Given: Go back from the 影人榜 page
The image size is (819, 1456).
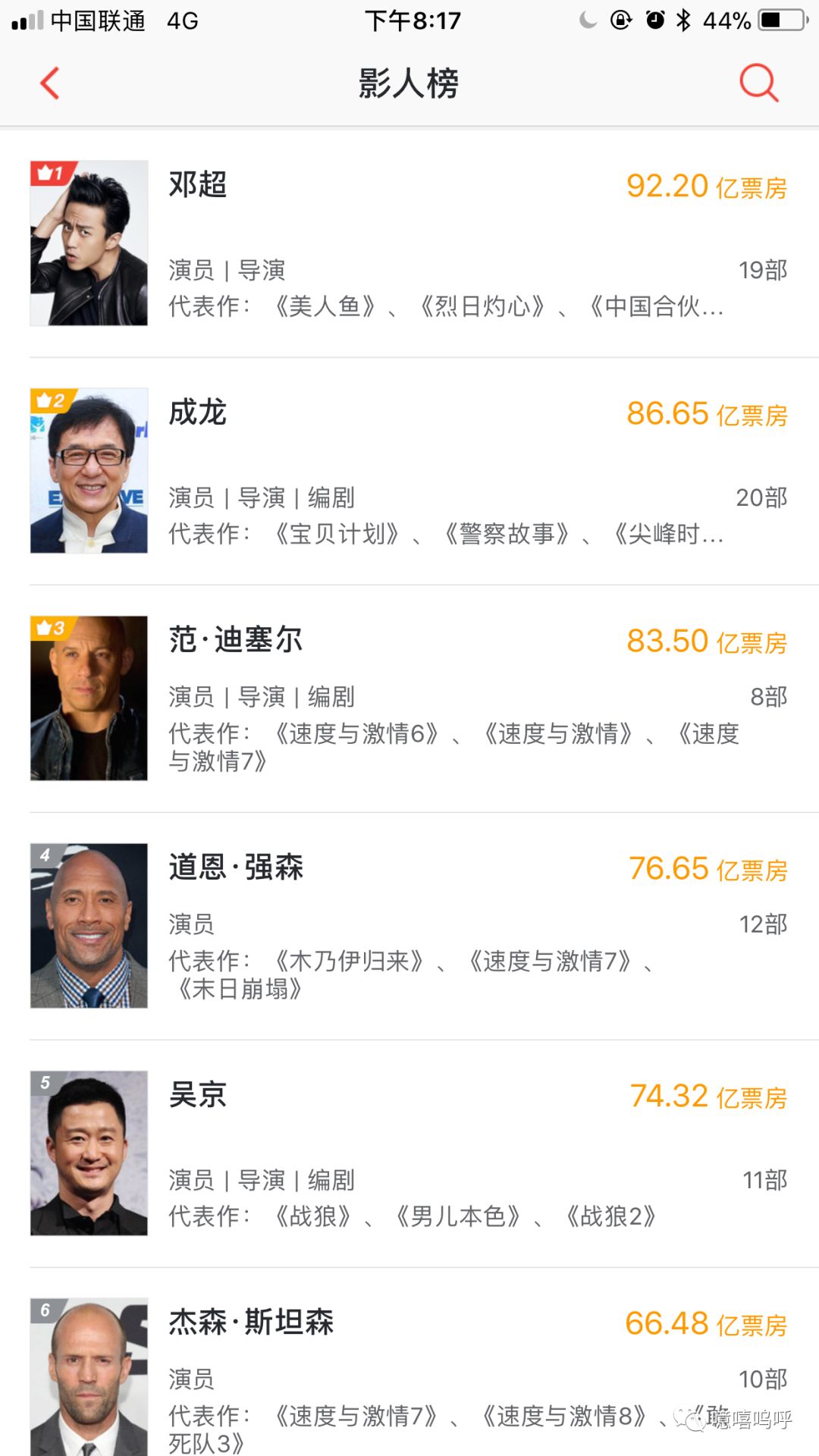Looking at the screenshot, I should (50, 83).
